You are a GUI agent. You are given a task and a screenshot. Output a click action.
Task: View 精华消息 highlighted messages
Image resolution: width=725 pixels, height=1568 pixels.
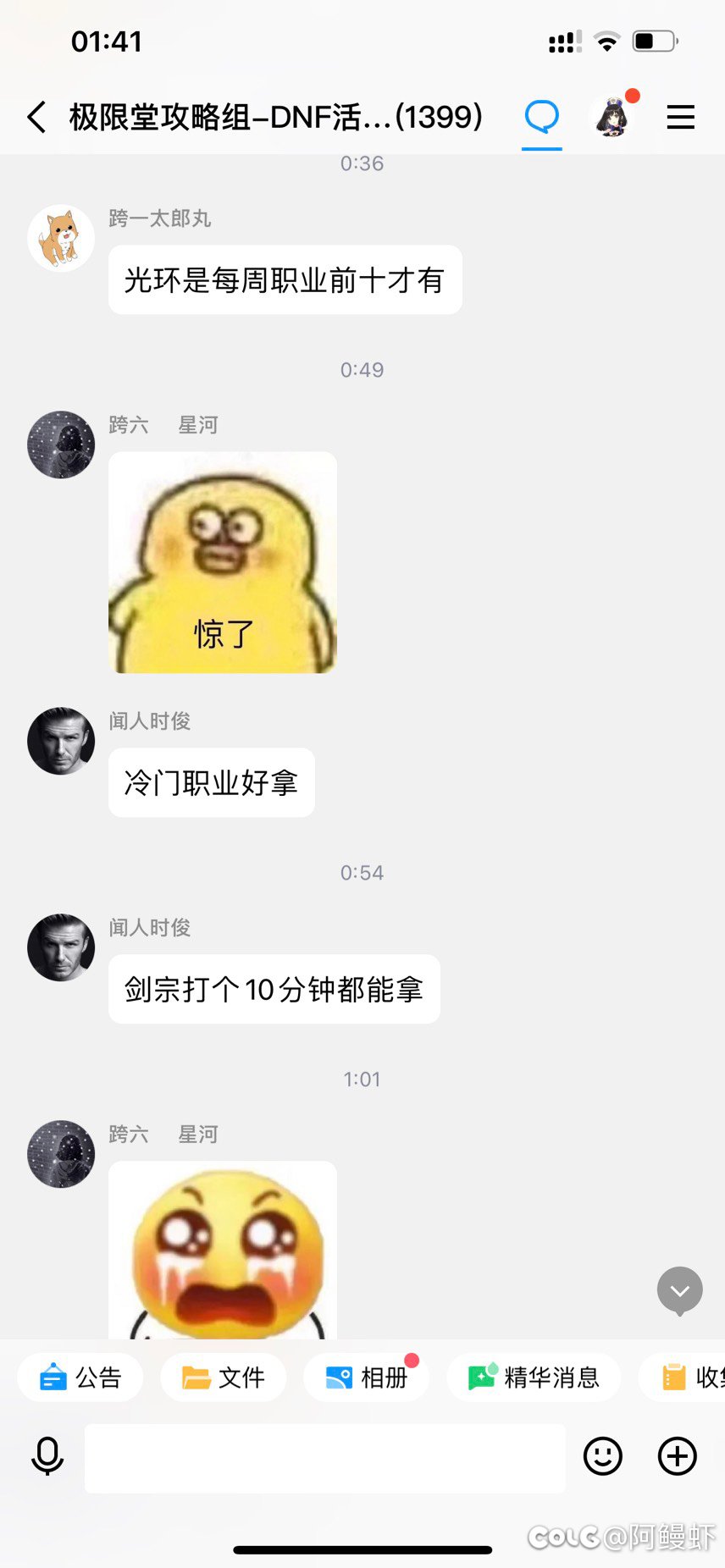click(534, 1378)
